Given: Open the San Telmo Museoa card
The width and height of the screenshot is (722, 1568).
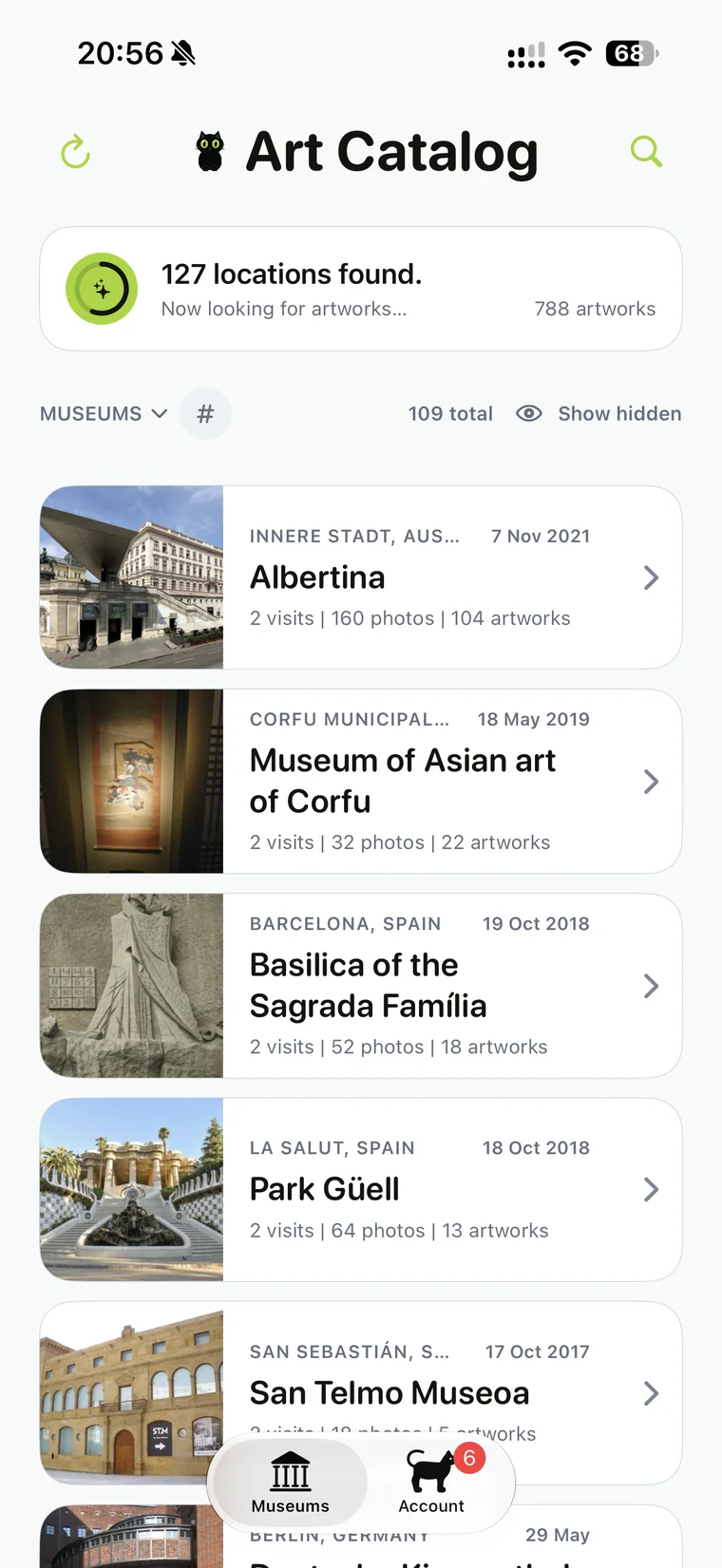Looking at the screenshot, I should point(361,1393).
